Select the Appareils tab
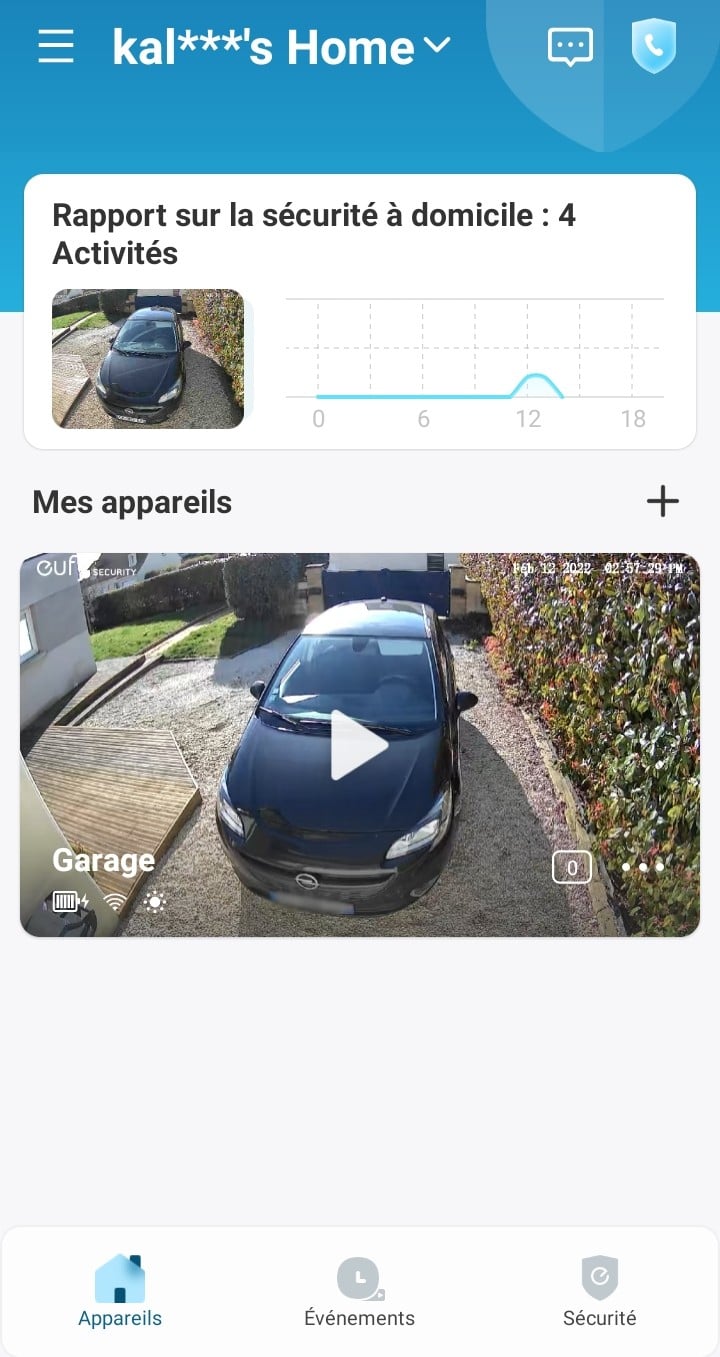 [120, 1292]
